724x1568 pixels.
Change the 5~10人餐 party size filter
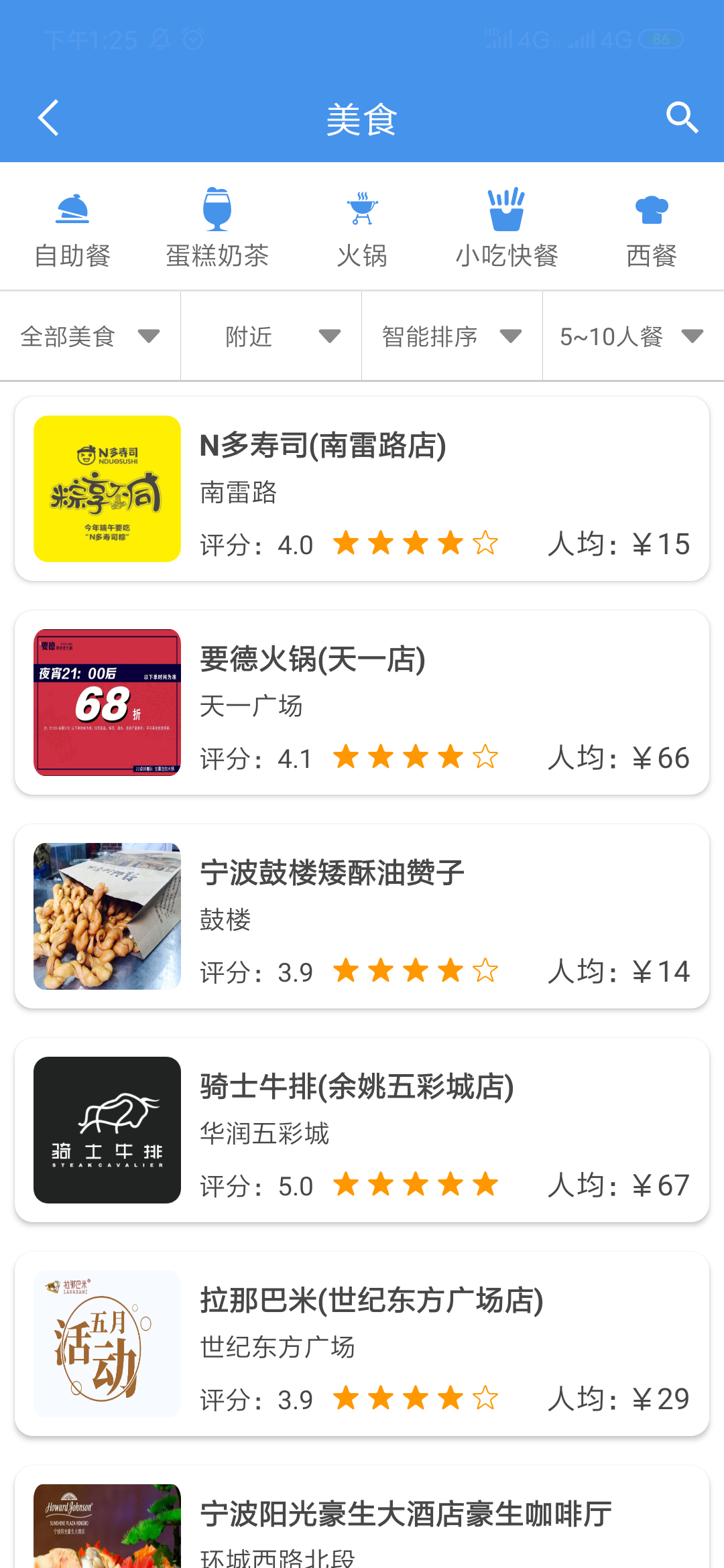[633, 336]
